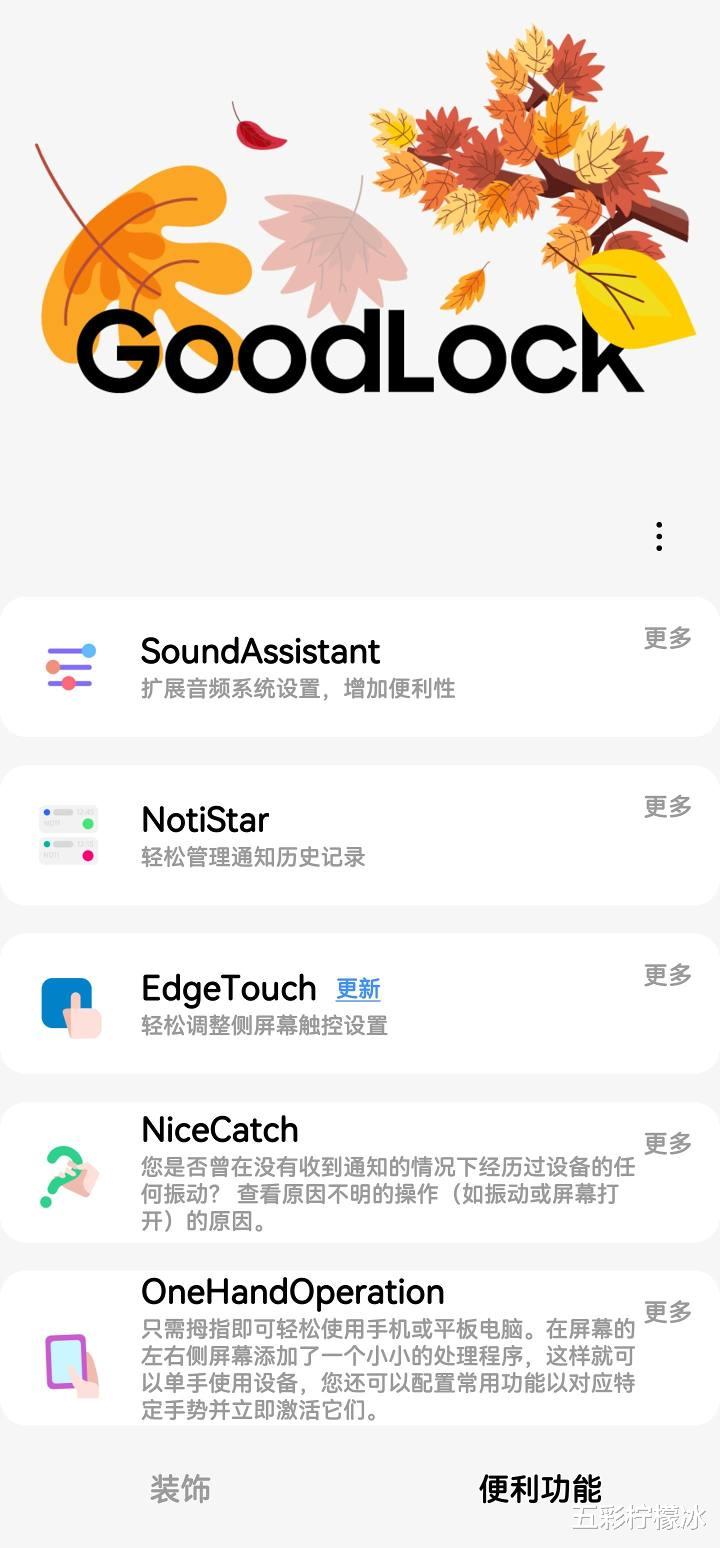Select the SoundAssistant equalizer sliders icon
The width and height of the screenshot is (720, 1548).
tap(68, 666)
